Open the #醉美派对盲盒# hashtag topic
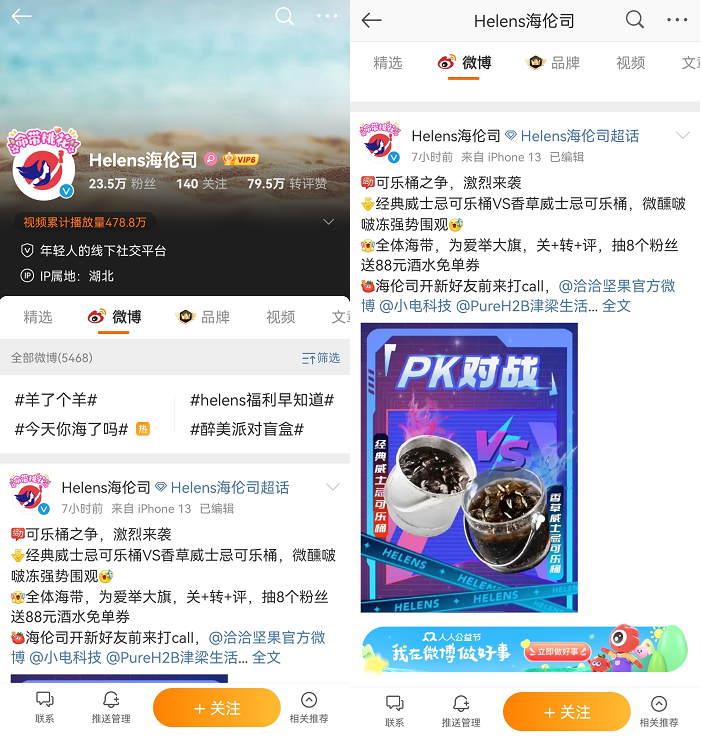This screenshot has width=702, height=747. [x=246, y=429]
